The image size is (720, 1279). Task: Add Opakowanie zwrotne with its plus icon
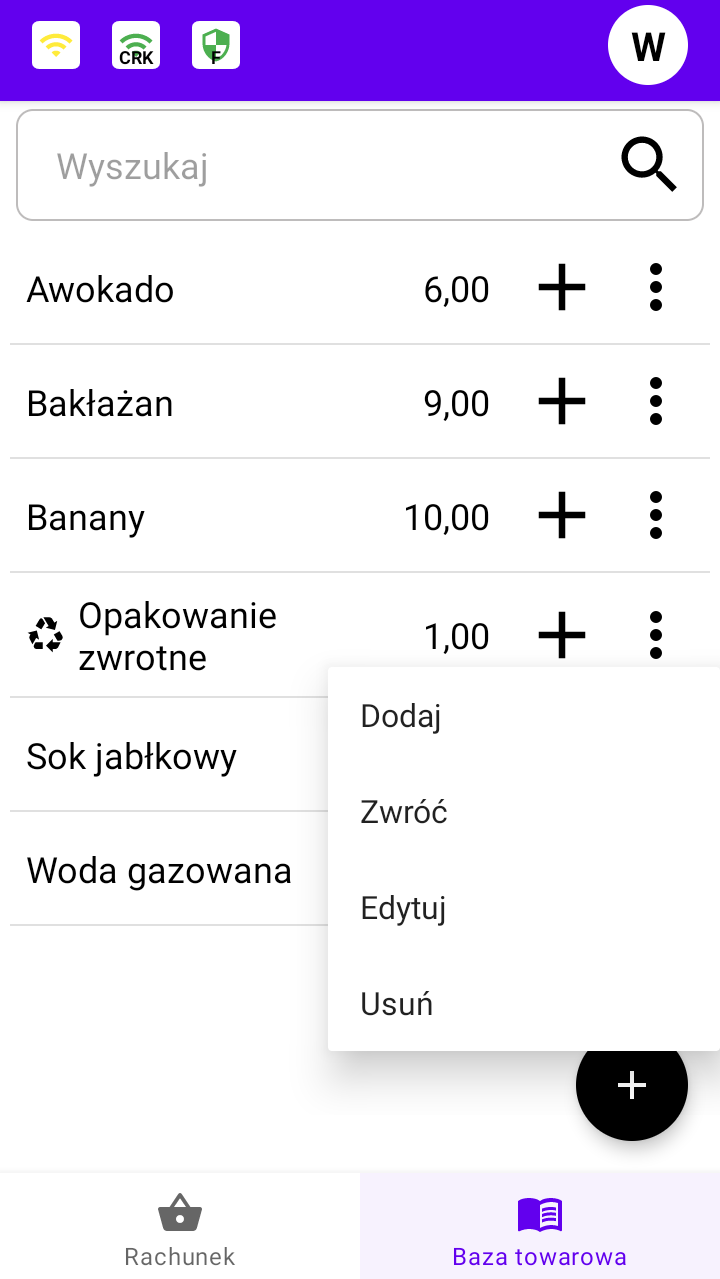coord(562,636)
